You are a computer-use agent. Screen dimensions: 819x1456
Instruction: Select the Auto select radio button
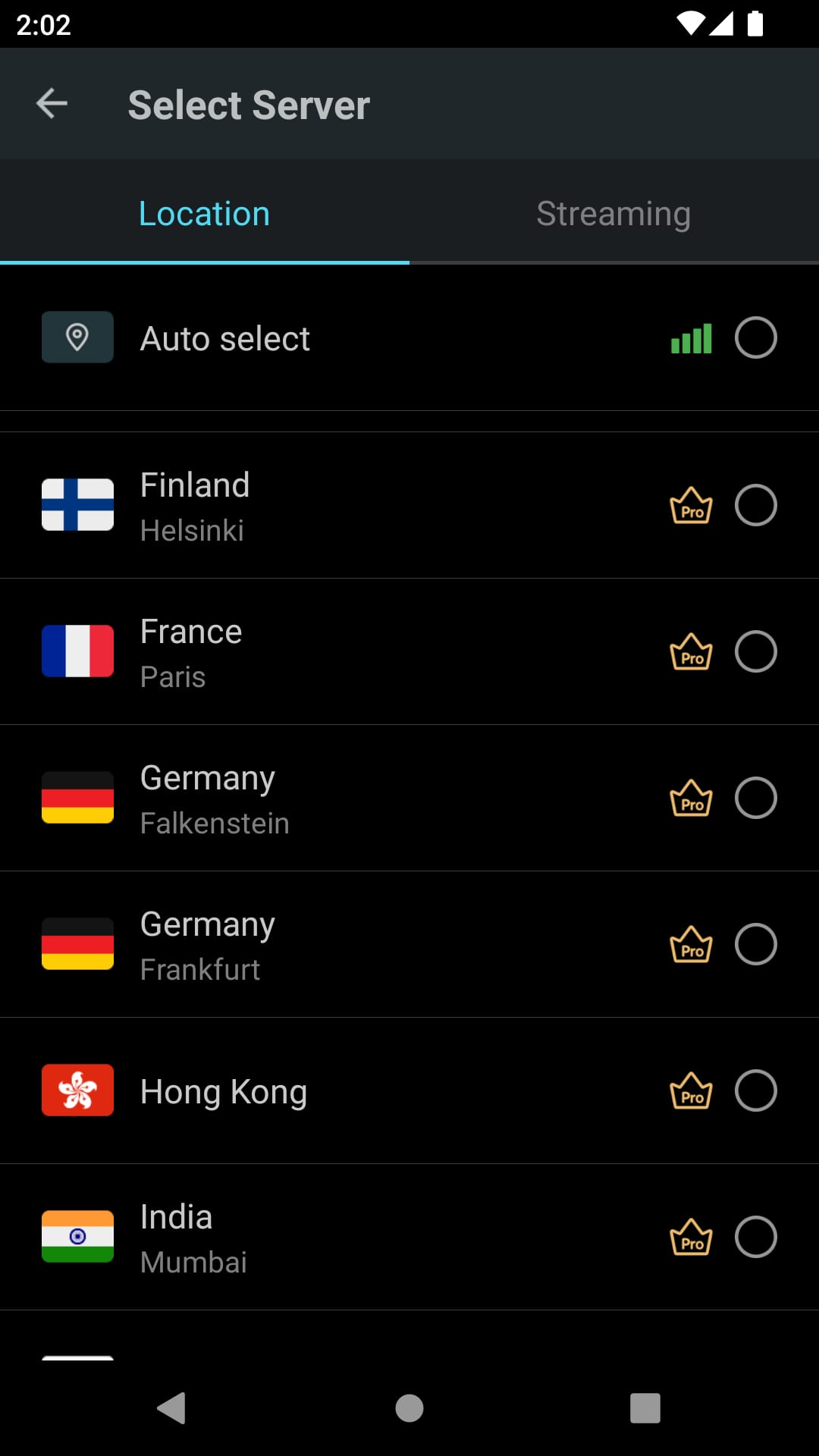pos(756,337)
